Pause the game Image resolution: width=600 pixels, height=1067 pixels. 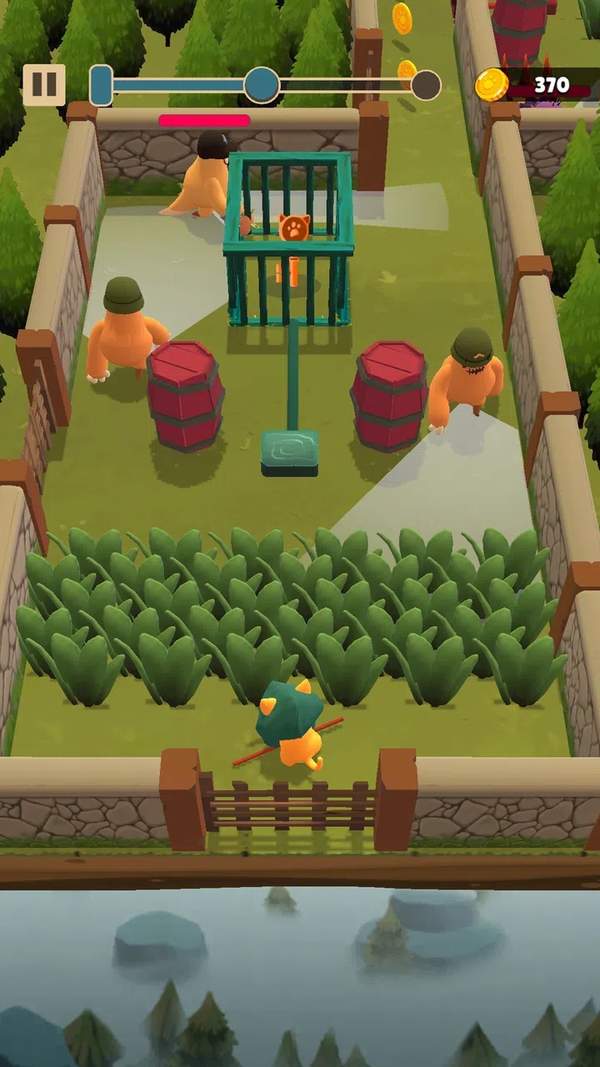(x=43, y=84)
